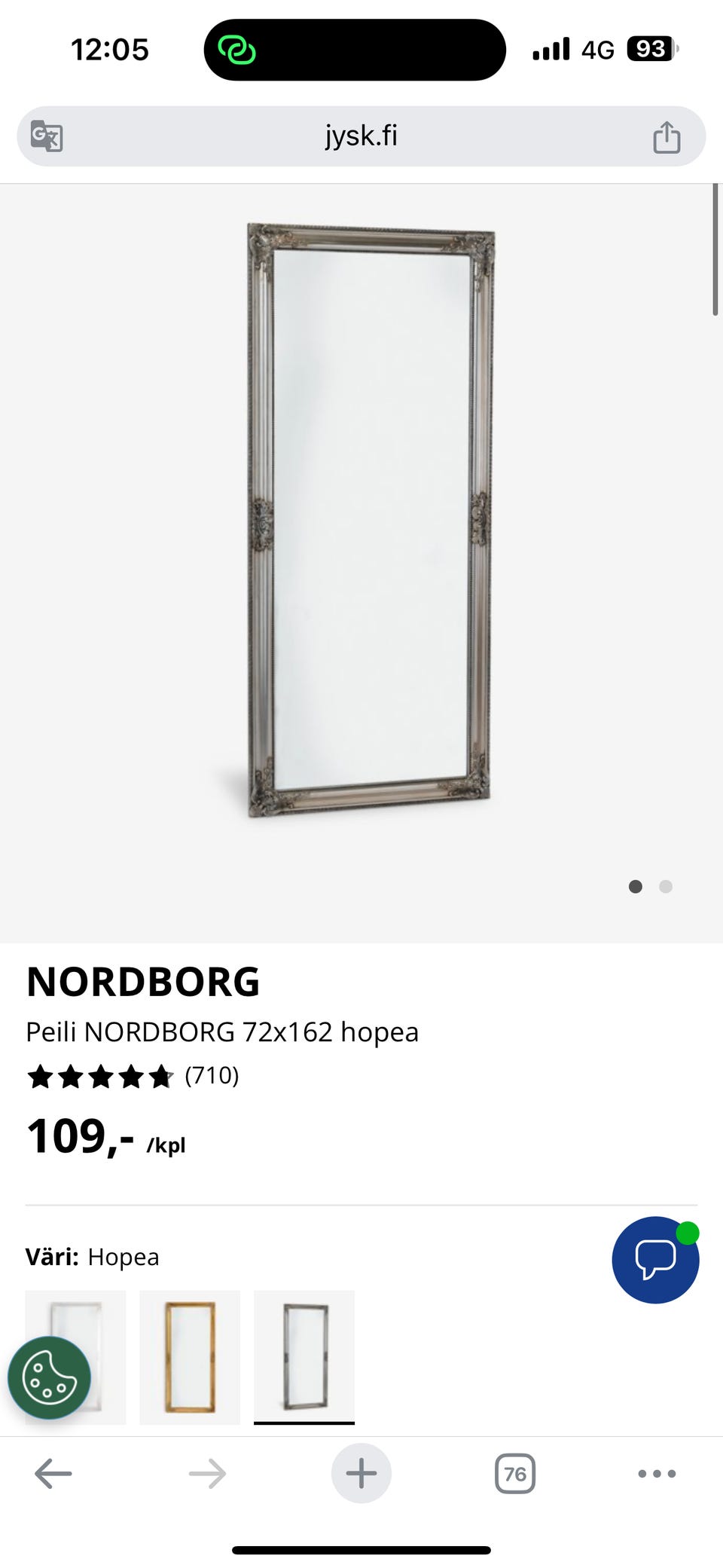Tap the jysk.fi address bar

pyautogui.click(x=361, y=136)
